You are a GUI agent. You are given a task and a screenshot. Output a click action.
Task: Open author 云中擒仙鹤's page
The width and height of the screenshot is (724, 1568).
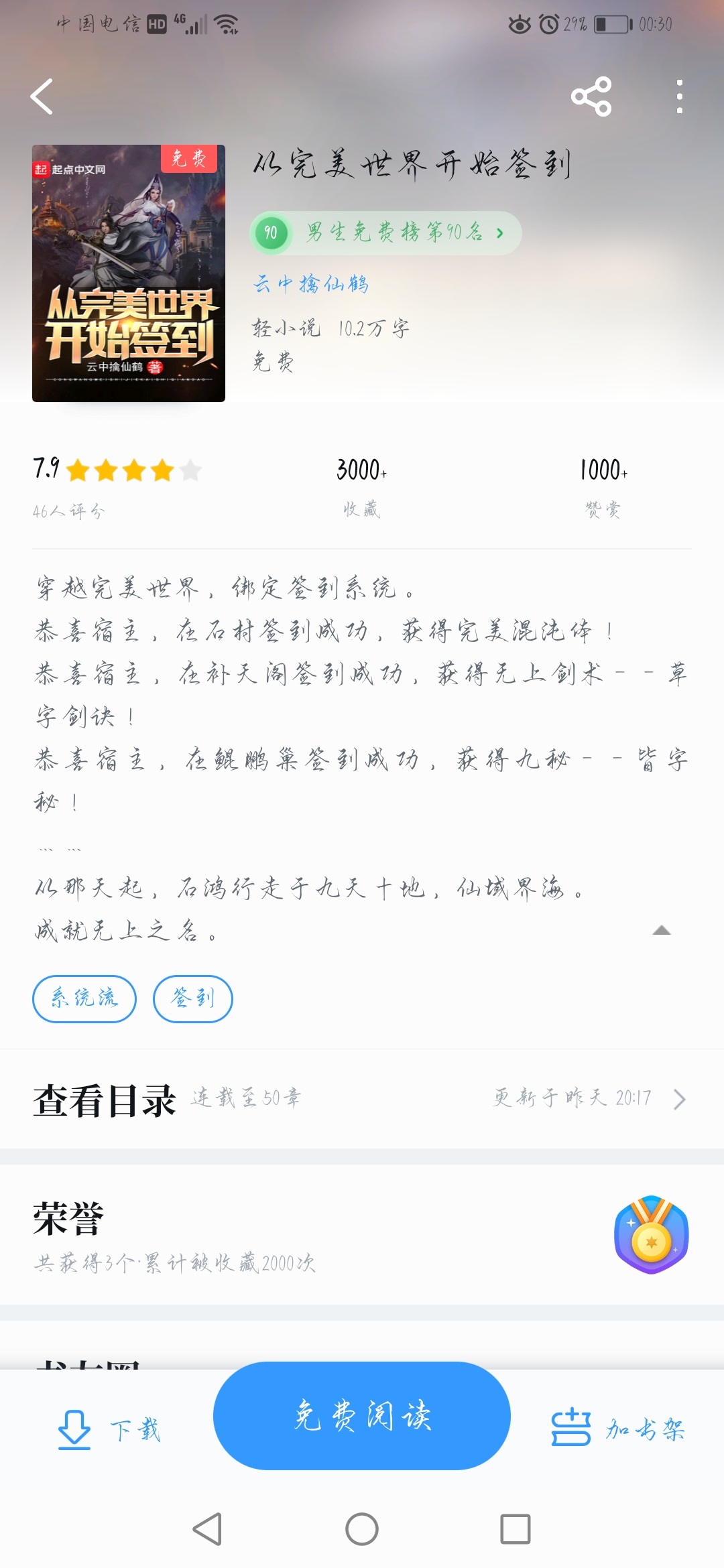[x=311, y=284]
